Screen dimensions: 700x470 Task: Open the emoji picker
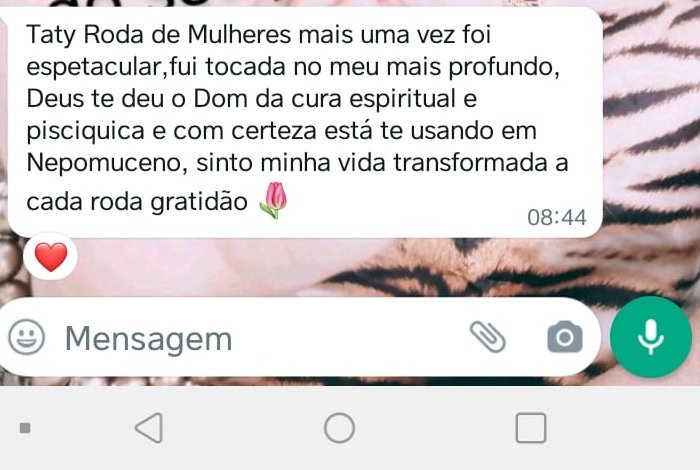coord(27,338)
